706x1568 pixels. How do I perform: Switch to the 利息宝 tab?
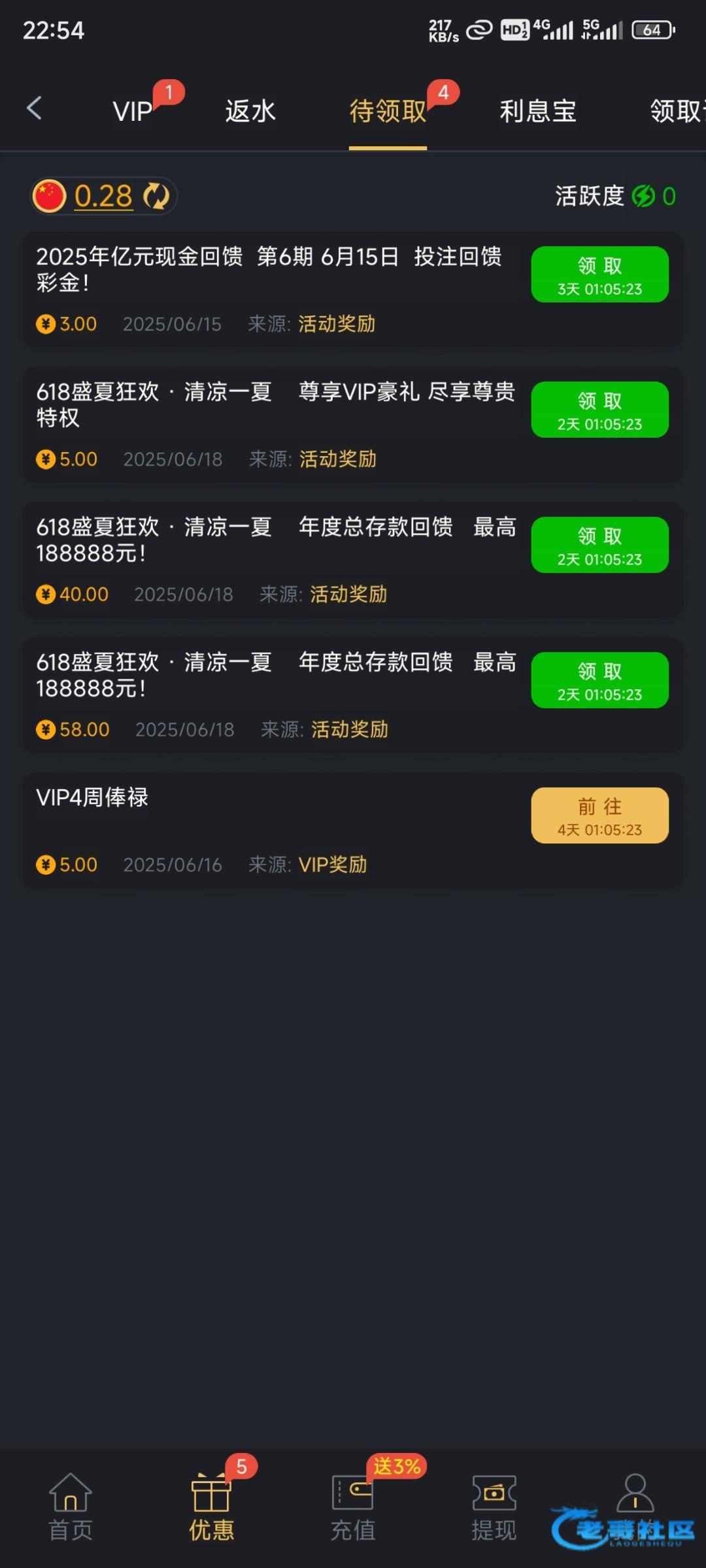click(x=538, y=111)
